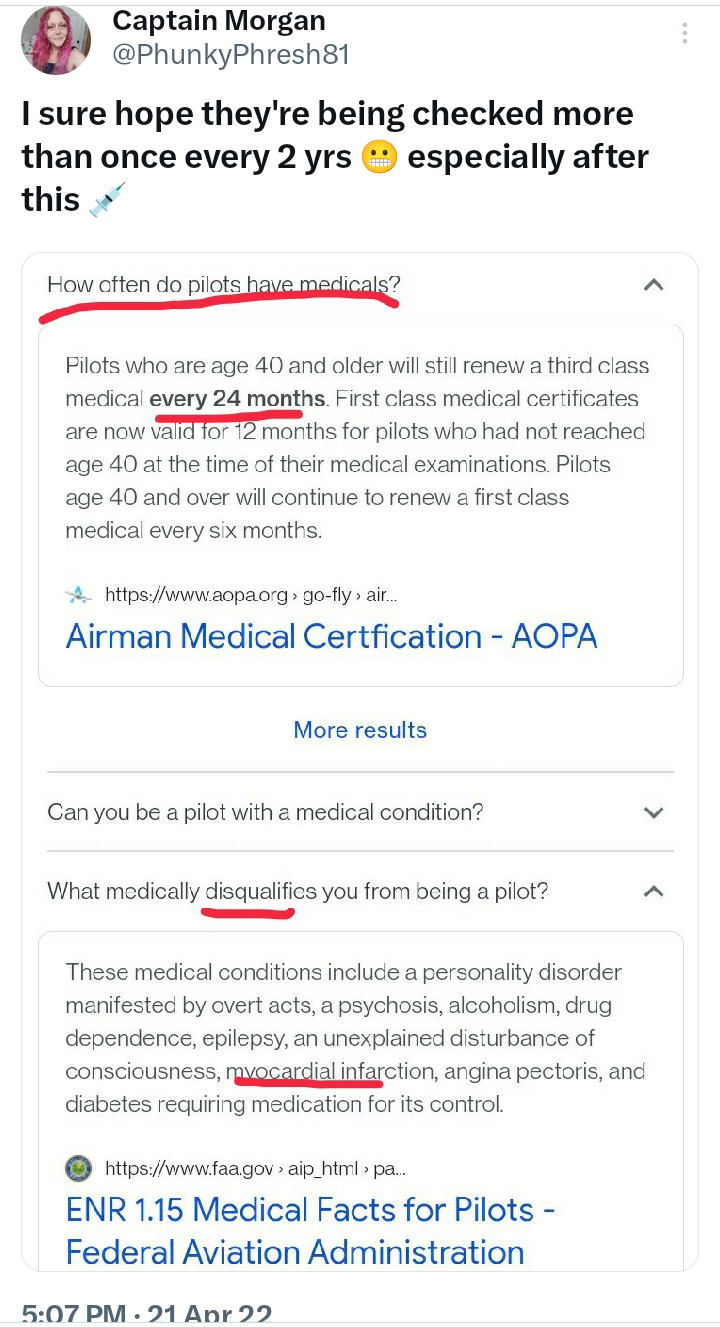The width and height of the screenshot is (720, 1327).
Task: Open the attached screenshot image
Action: click(360, 760)
